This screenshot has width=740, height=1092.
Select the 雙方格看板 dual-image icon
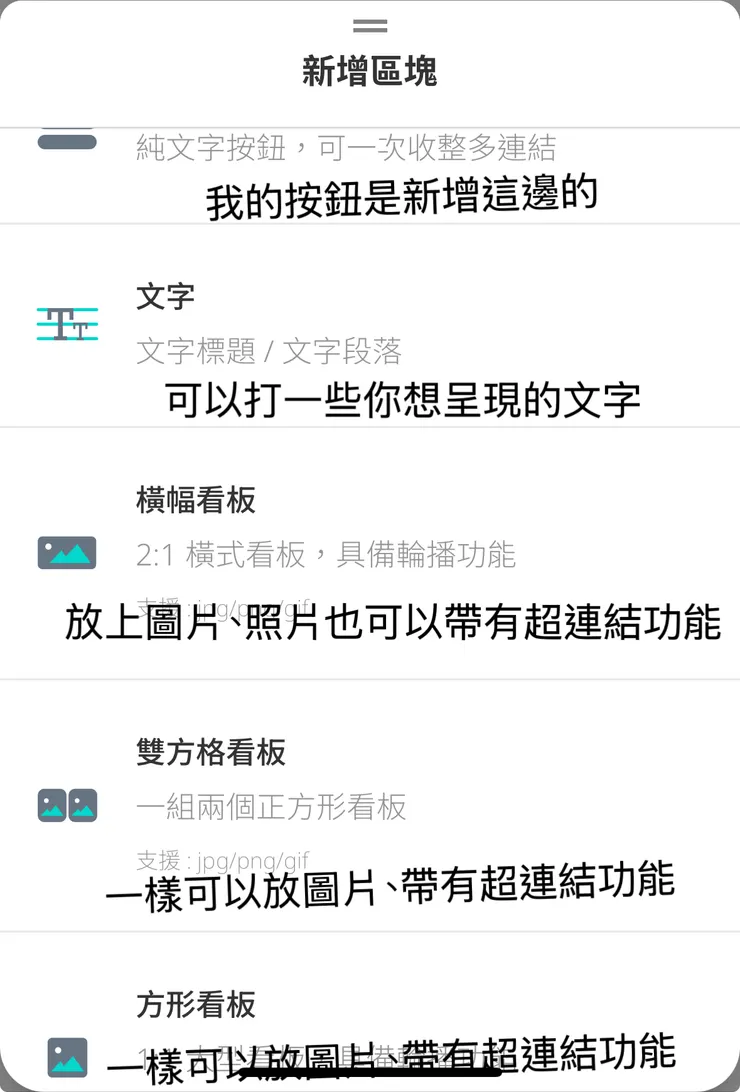click(x=66, y=806)
